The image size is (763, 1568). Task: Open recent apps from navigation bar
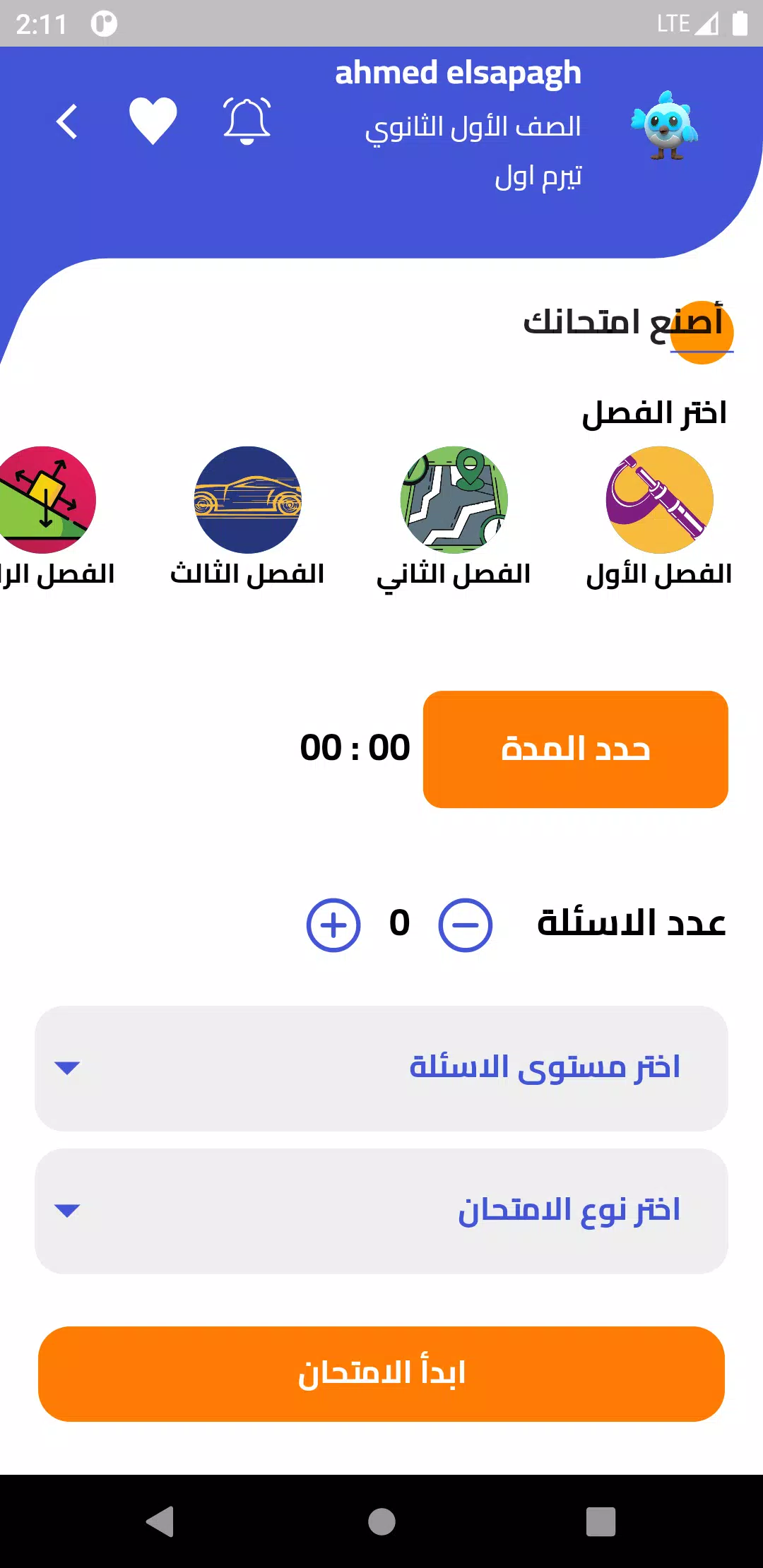601,1521
